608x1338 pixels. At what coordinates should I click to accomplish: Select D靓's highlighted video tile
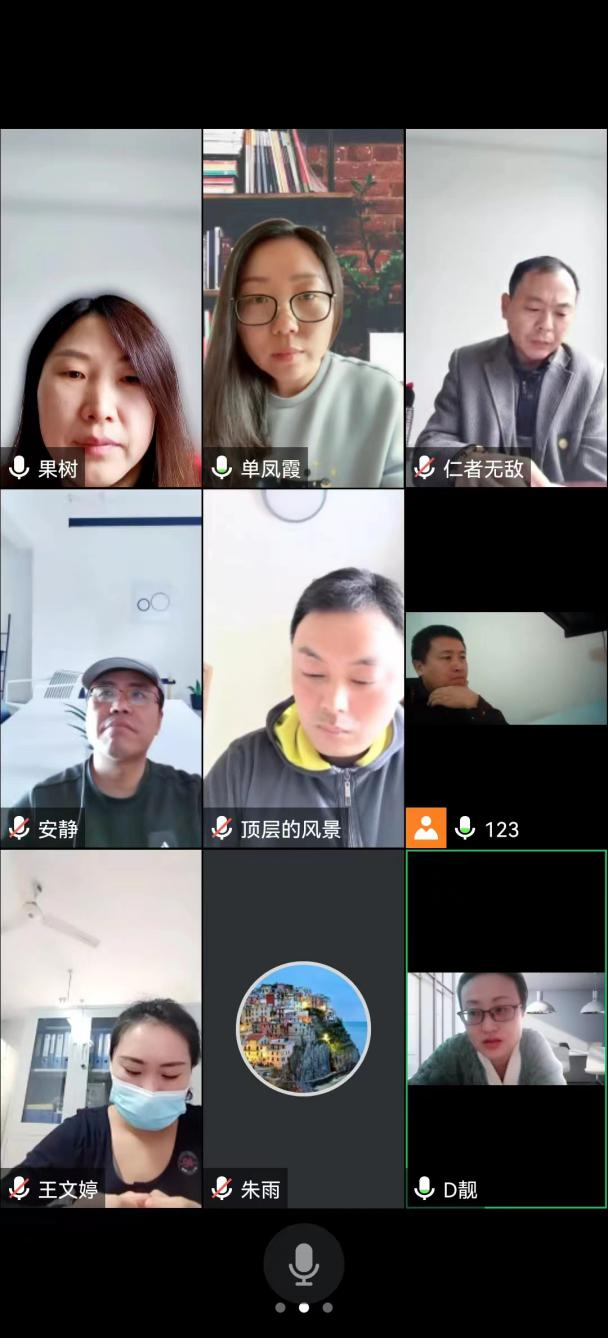pyautogui.click(x=506, y=1028)
